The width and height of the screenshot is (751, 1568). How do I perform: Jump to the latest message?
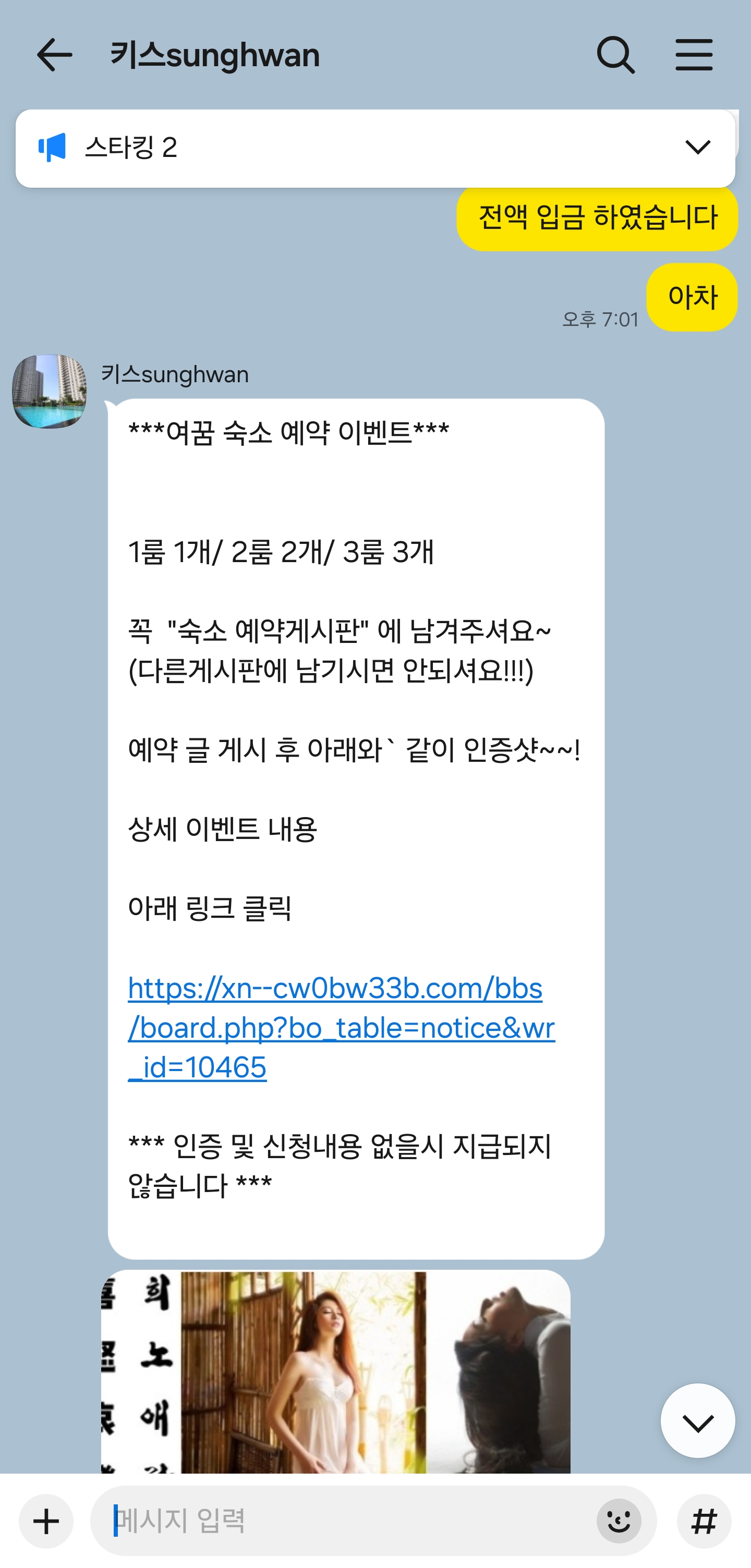click(x=697, y=1421)
